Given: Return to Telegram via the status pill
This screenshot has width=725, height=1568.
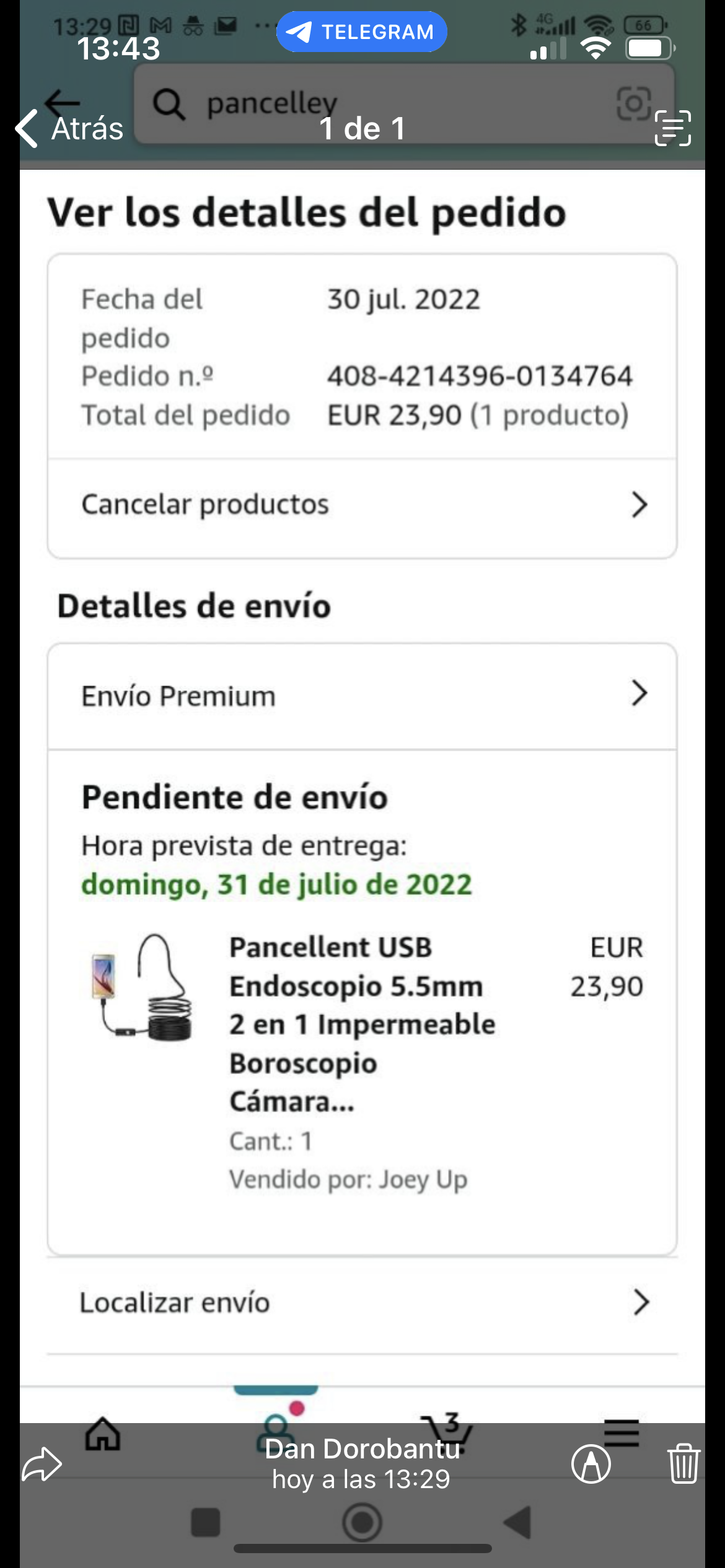Looking at the screenshot, I should 361,32.
